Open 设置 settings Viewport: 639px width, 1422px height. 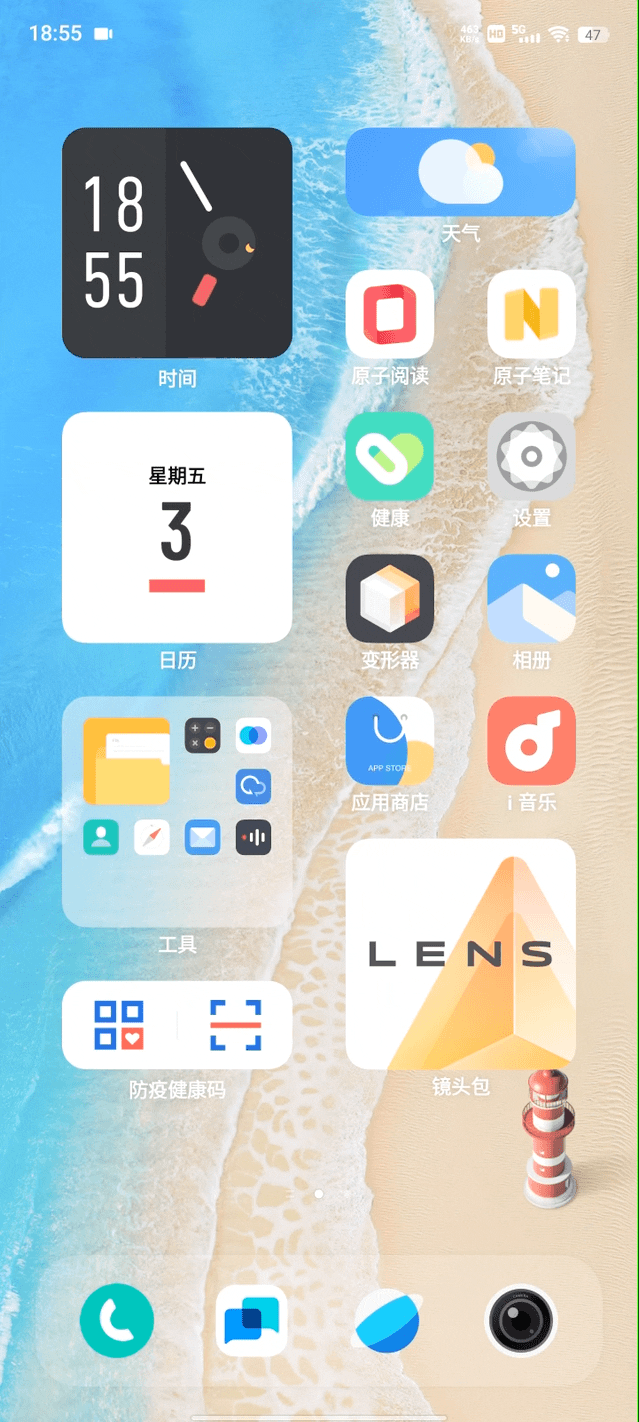click(x=532, y=456)
